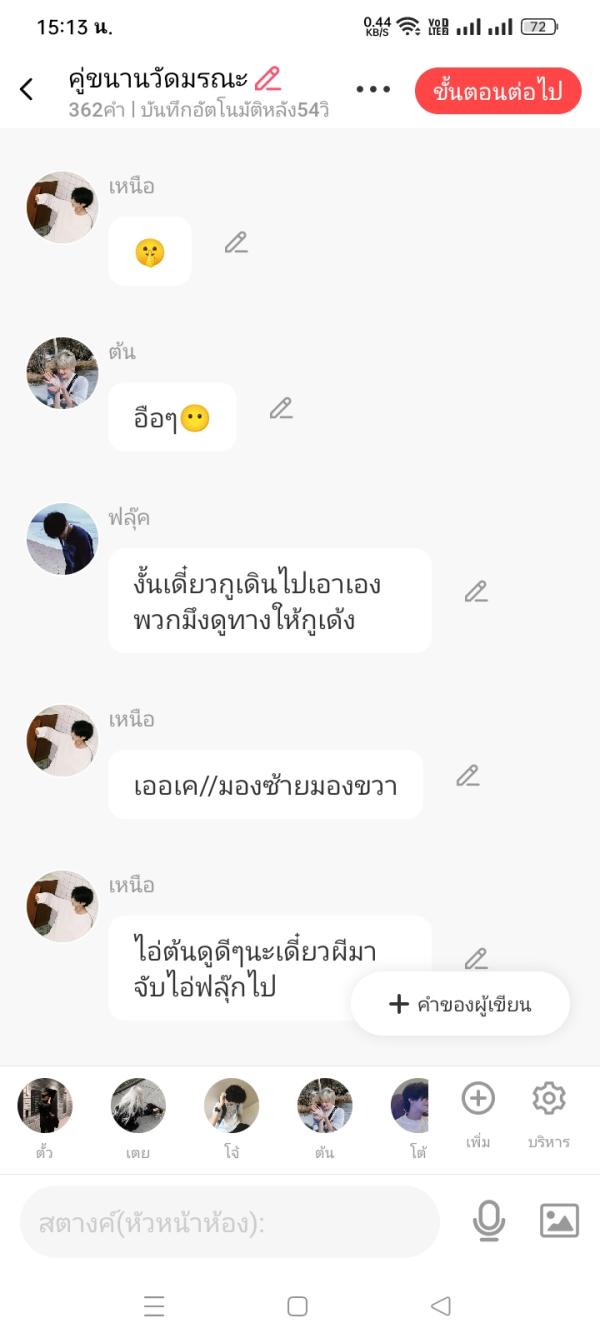Edit ต้น's อือๆ message

281,408
